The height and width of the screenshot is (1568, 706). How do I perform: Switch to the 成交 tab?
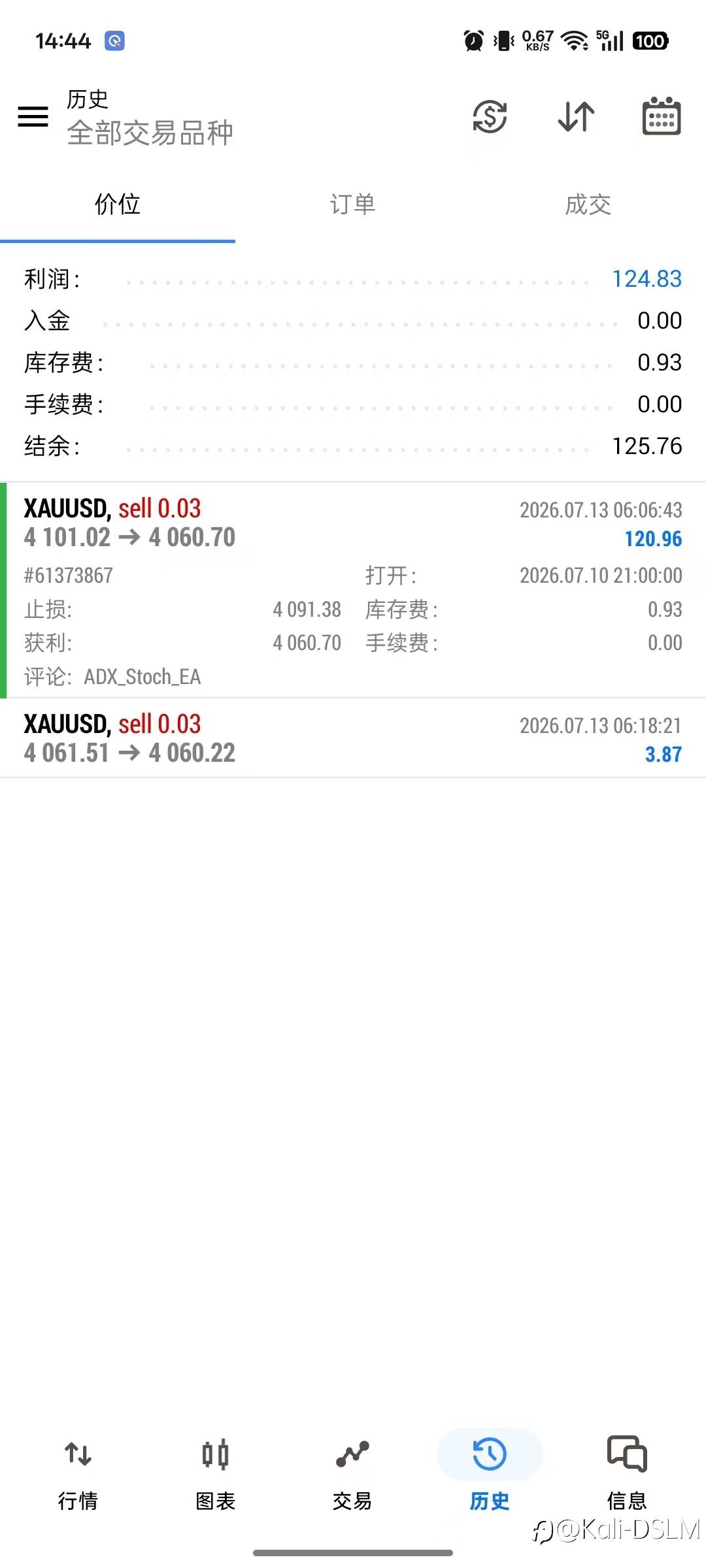[x=588, y=204]
